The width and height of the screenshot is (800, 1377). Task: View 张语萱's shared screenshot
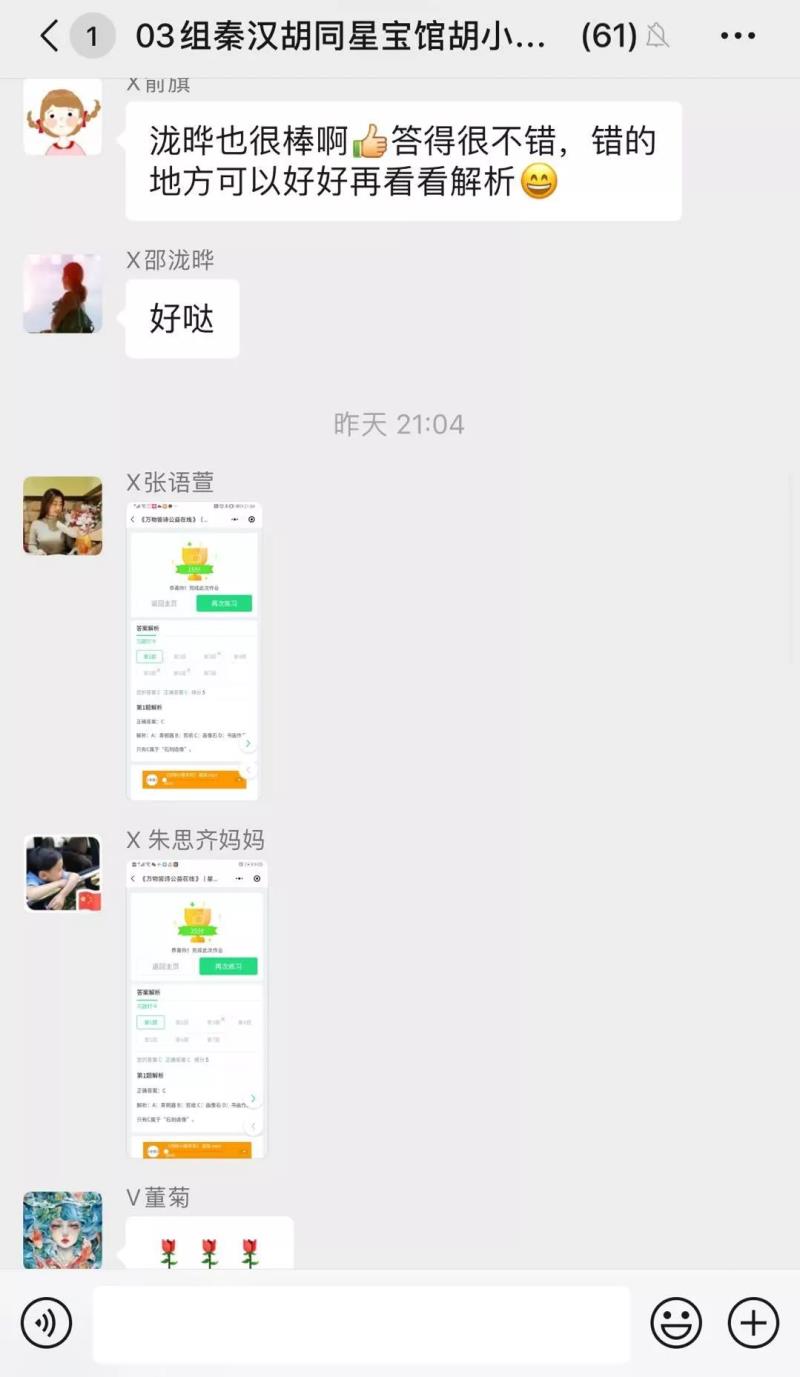tap(193, 651)
